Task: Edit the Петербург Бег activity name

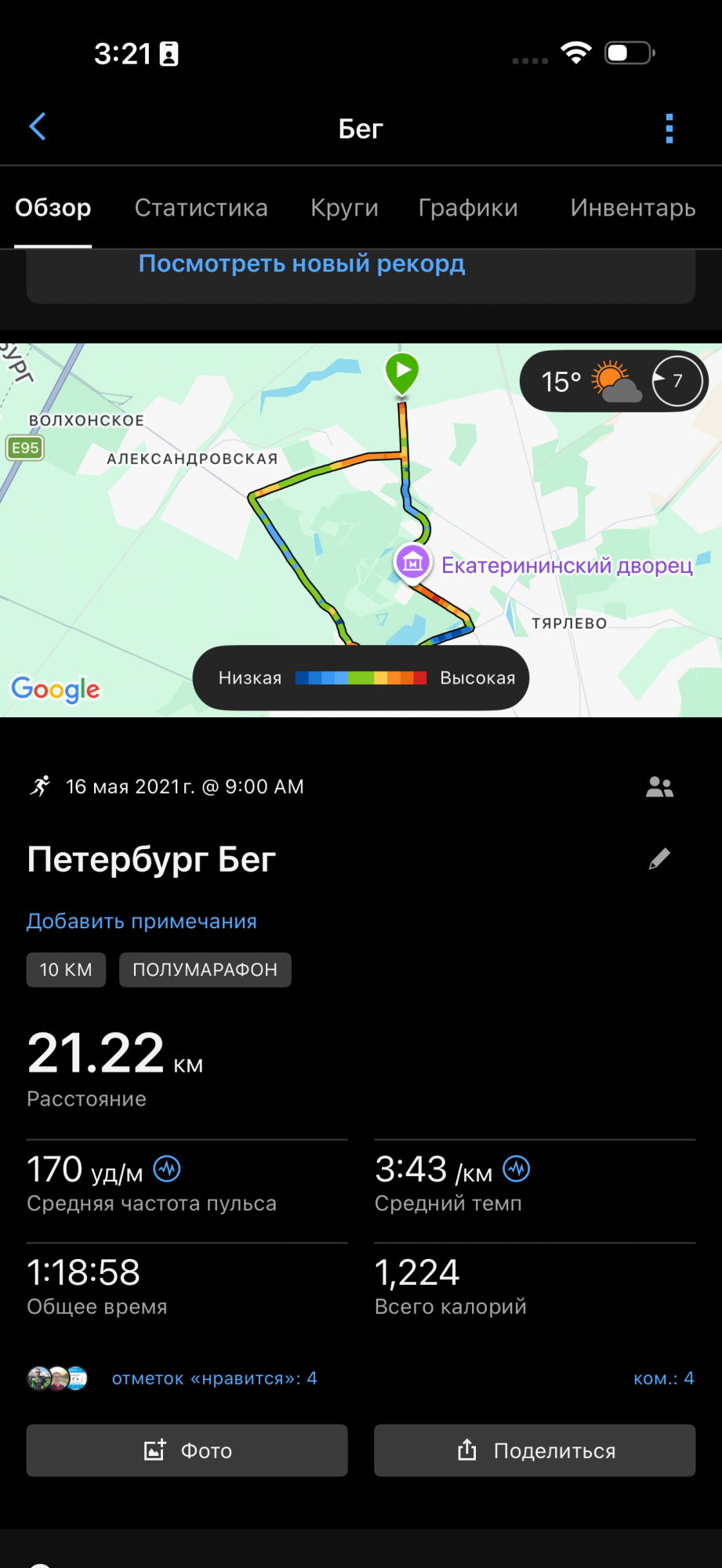Action: tap(659, 859)
